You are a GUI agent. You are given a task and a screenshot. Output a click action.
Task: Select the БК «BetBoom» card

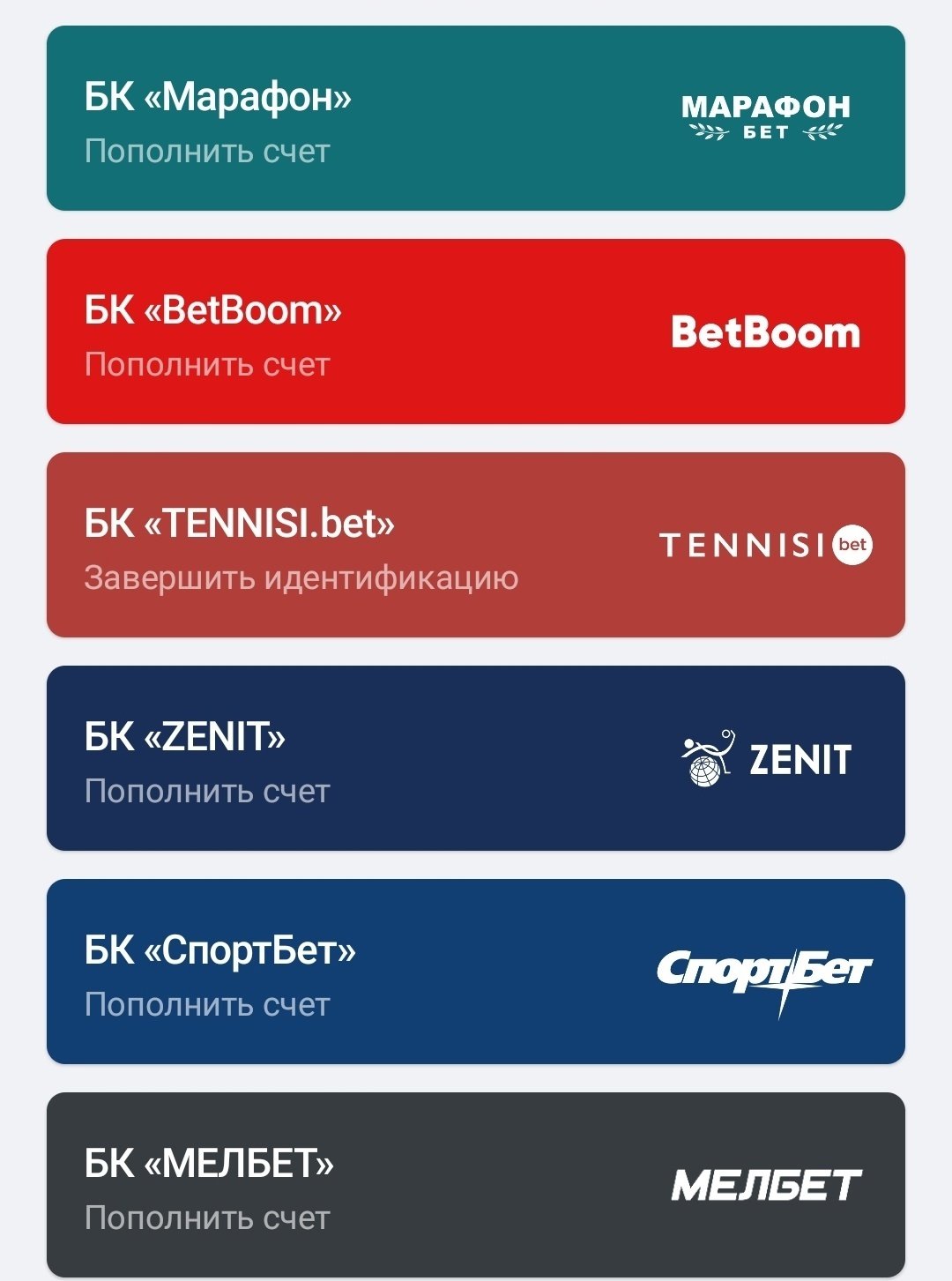pyautogui.click(x=476, y=331)
